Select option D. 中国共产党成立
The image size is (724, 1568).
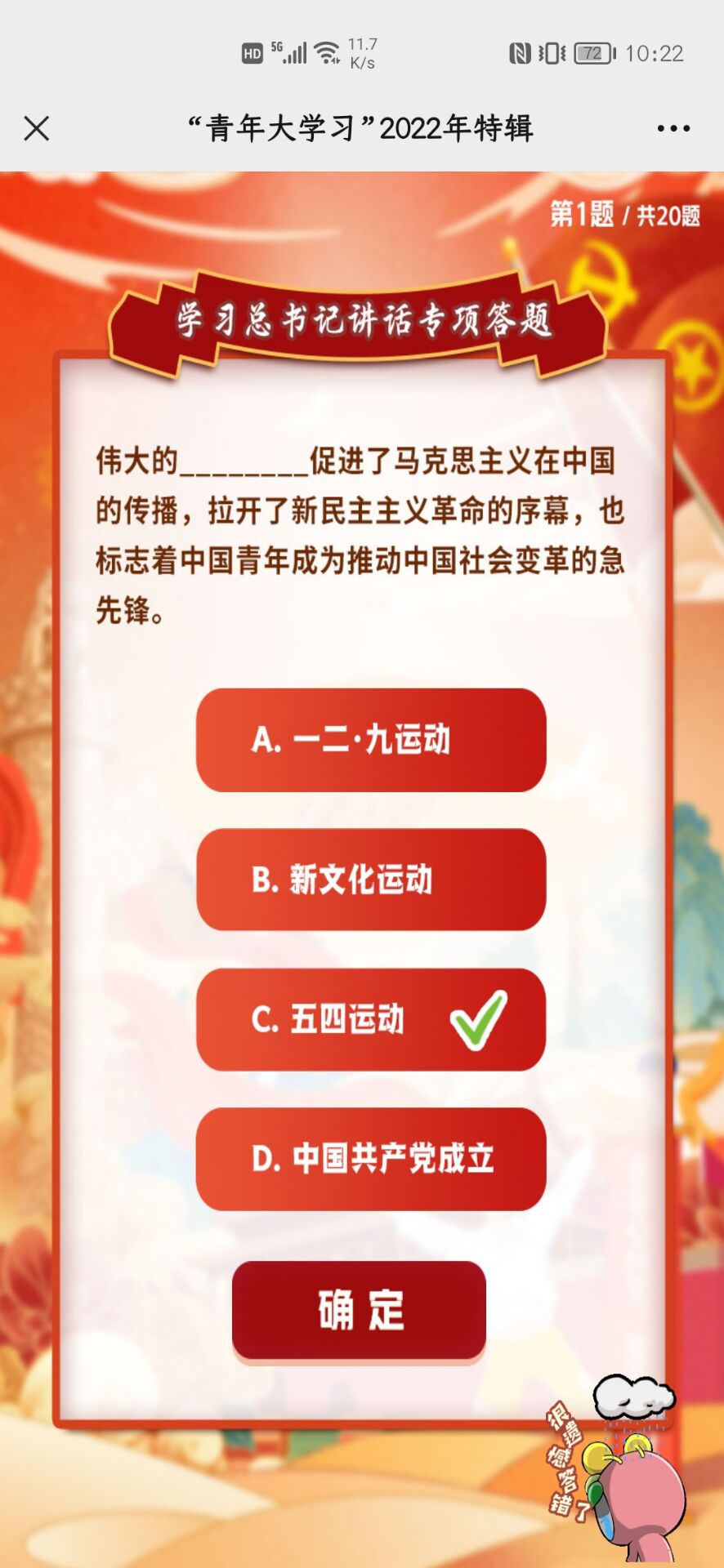(x=371, y=1159)
